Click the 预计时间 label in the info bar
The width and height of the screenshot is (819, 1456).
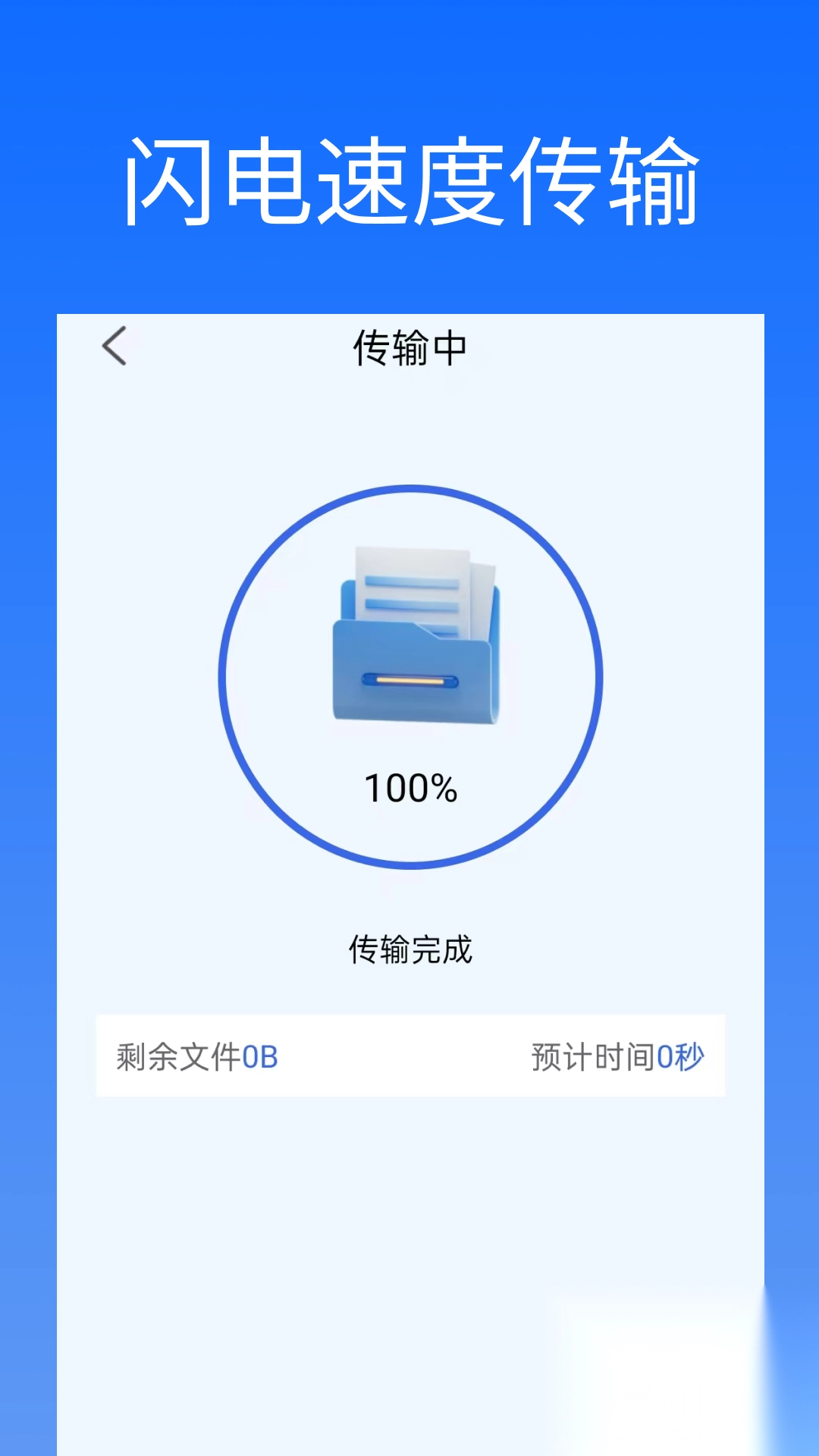pos(591,1053)
